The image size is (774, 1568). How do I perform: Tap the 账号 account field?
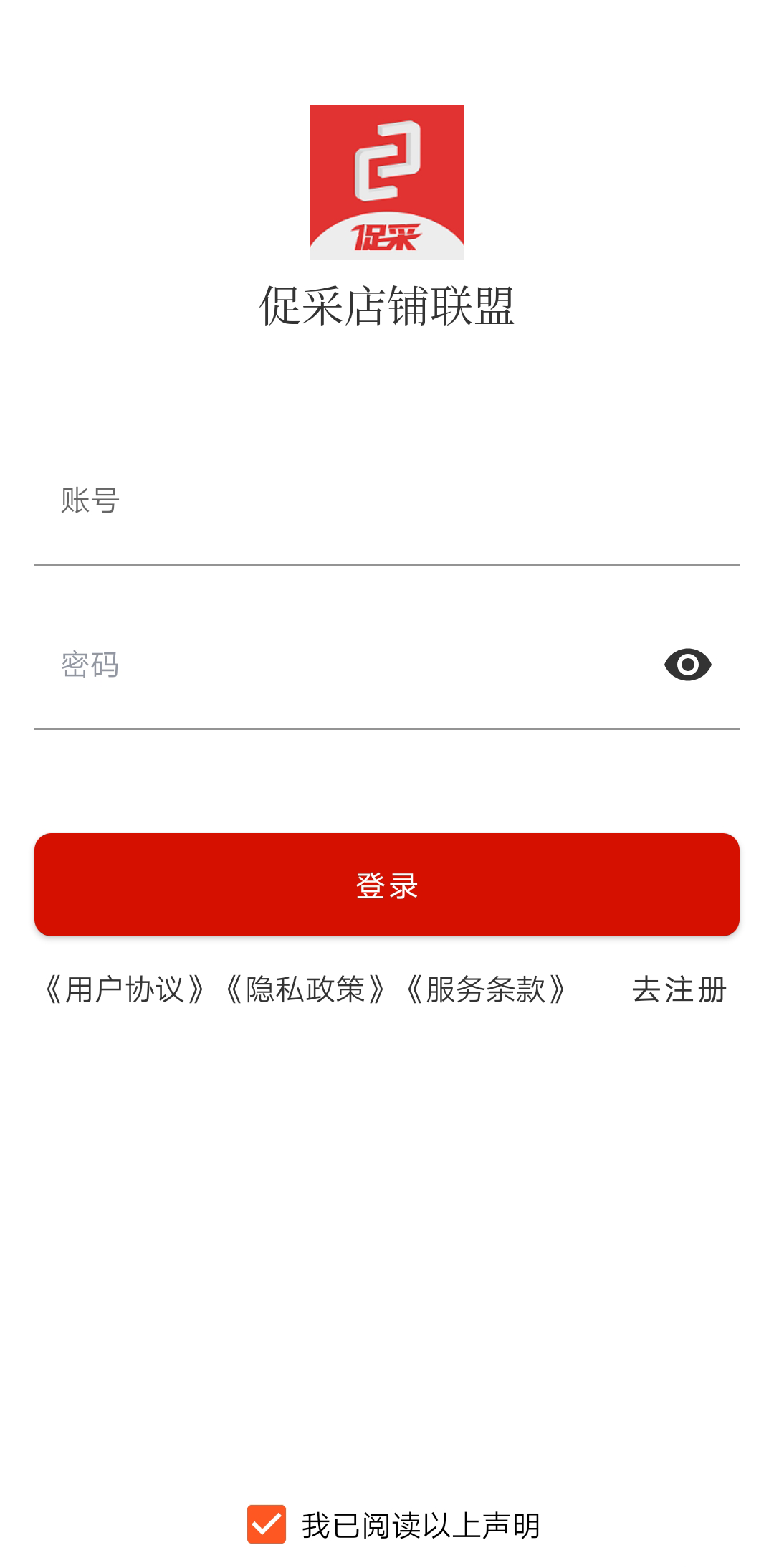[x=387, y=501]
